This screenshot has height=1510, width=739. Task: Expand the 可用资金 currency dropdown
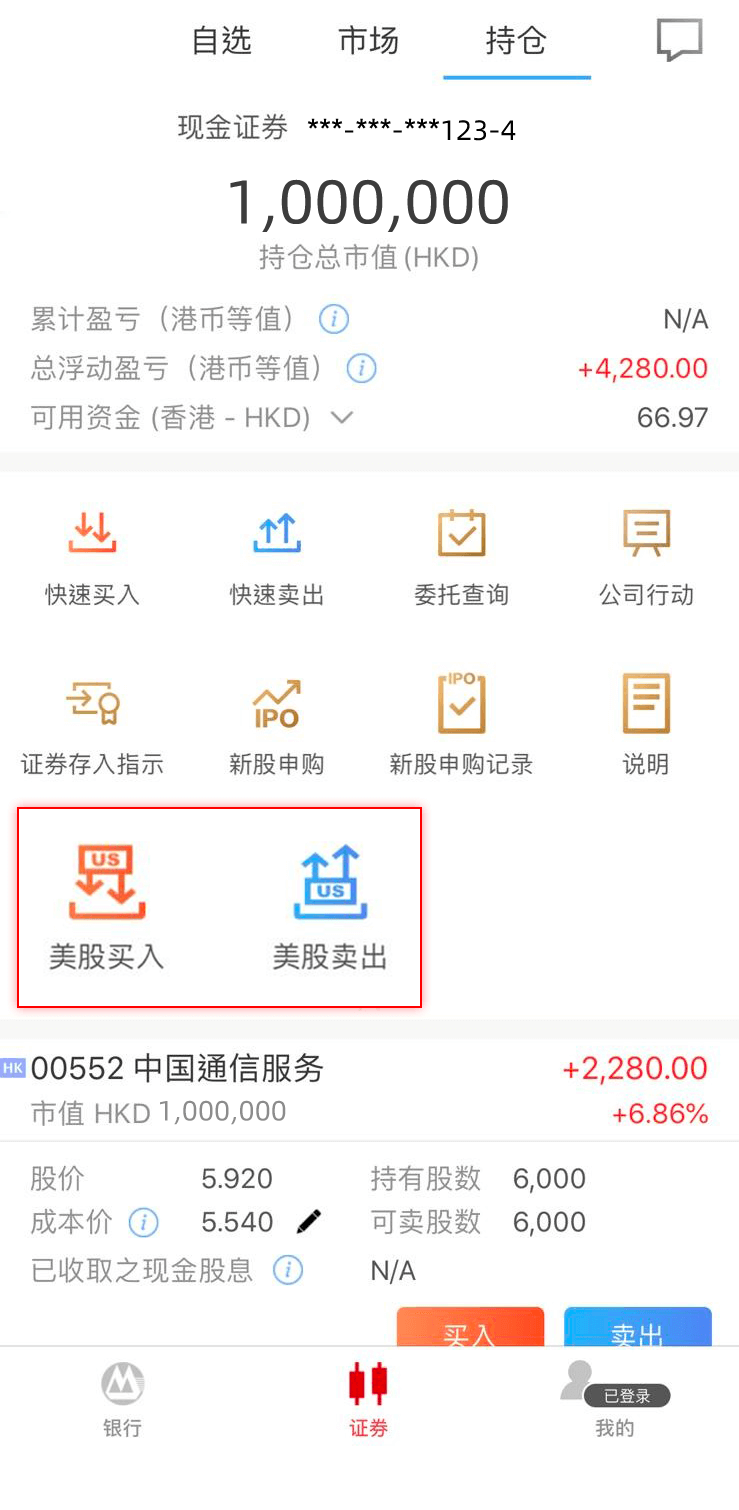click(342, 417)
